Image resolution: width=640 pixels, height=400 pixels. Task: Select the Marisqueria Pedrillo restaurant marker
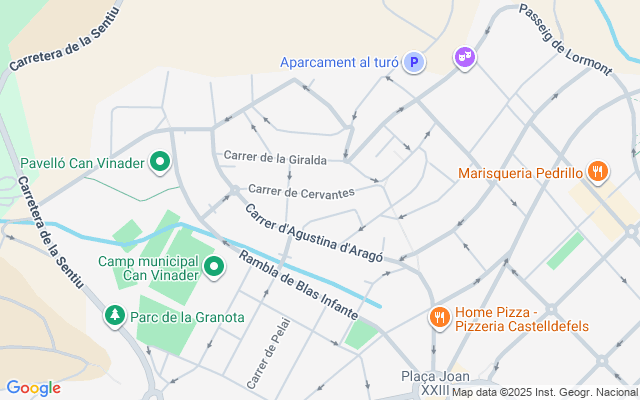click(x=597, y=172)
